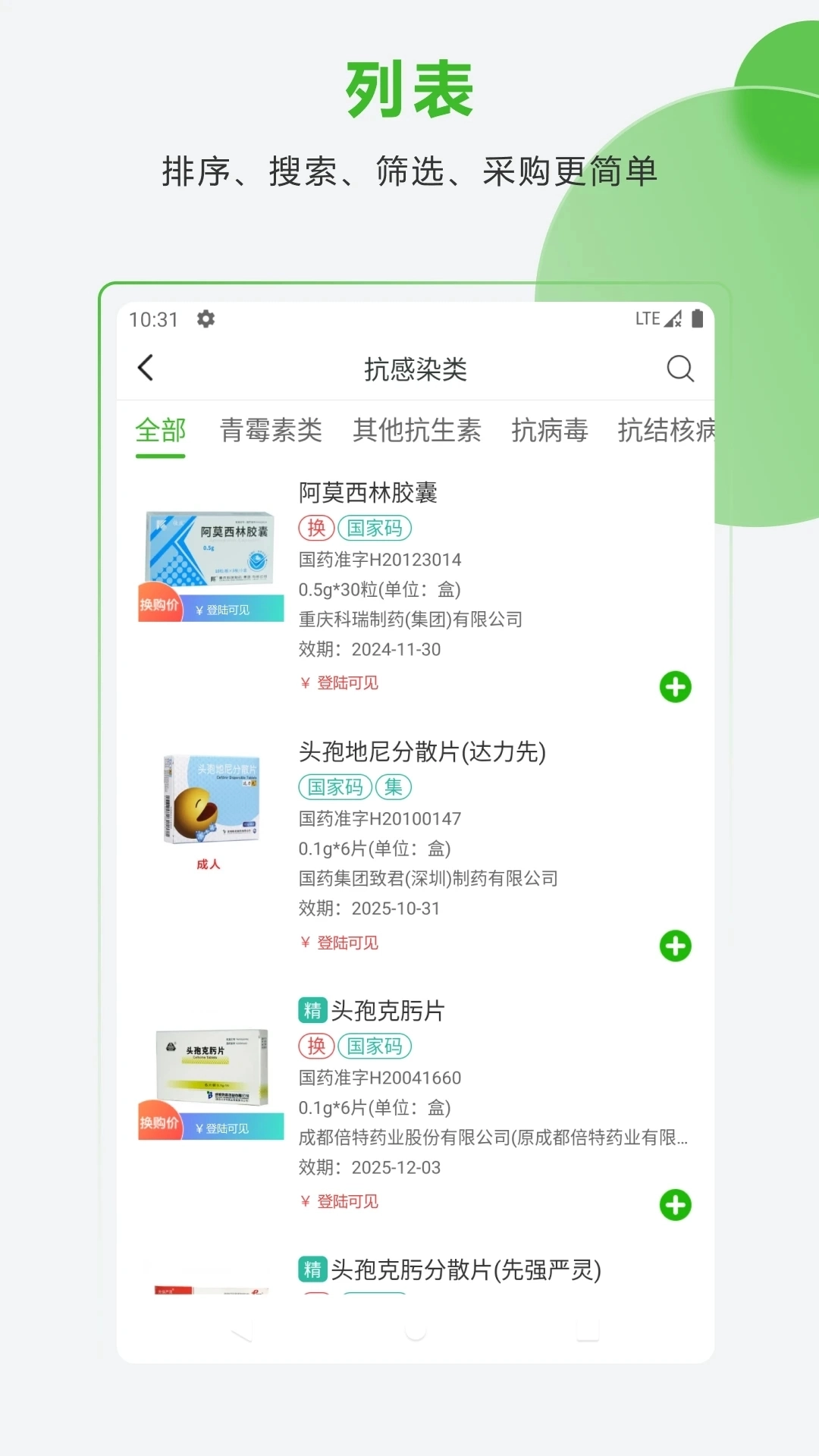This screenshot has height=1456, width=819.
Task: Open the settings gear in the status bar
Action: (x=205, y=319)
